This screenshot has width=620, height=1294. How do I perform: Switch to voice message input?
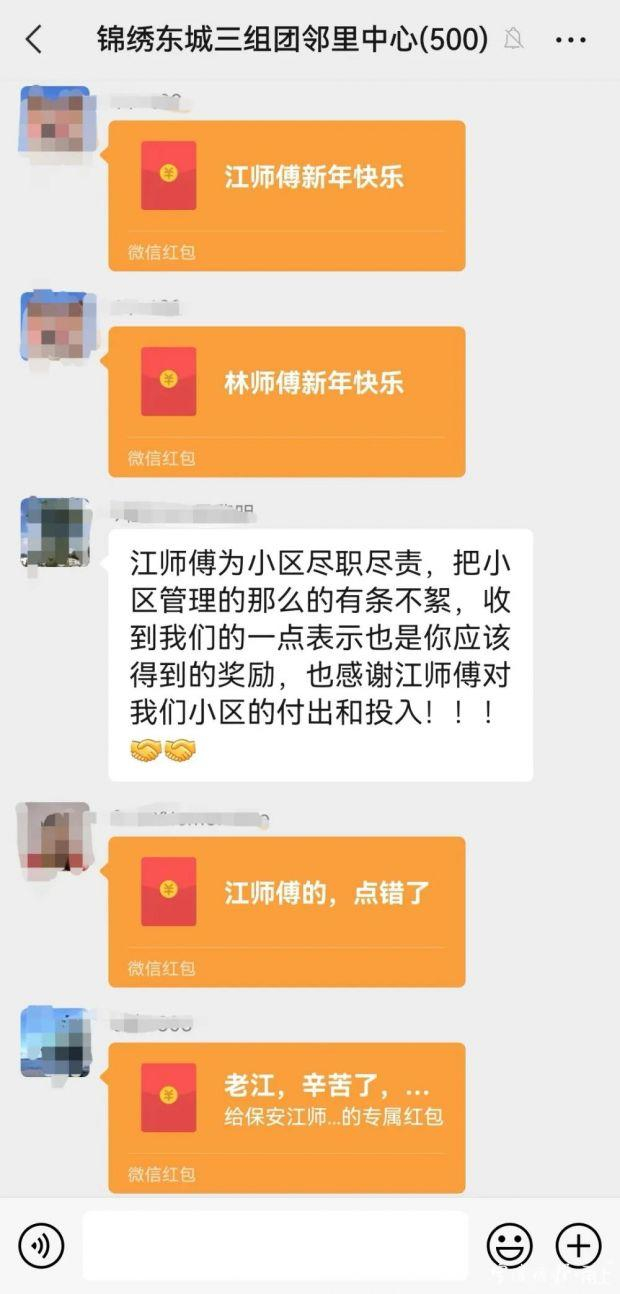[x=41, y=1245]
